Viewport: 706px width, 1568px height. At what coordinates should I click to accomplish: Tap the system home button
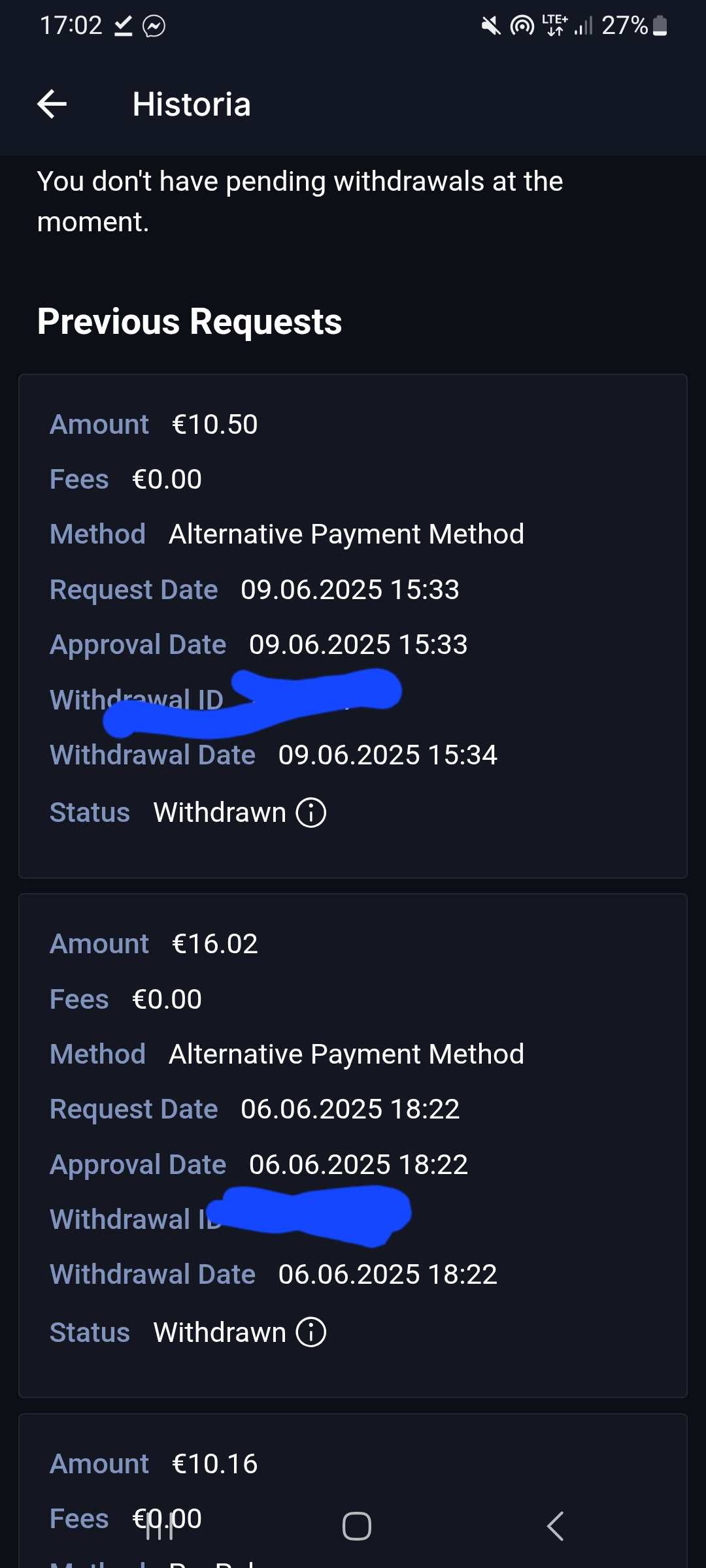357,1526
